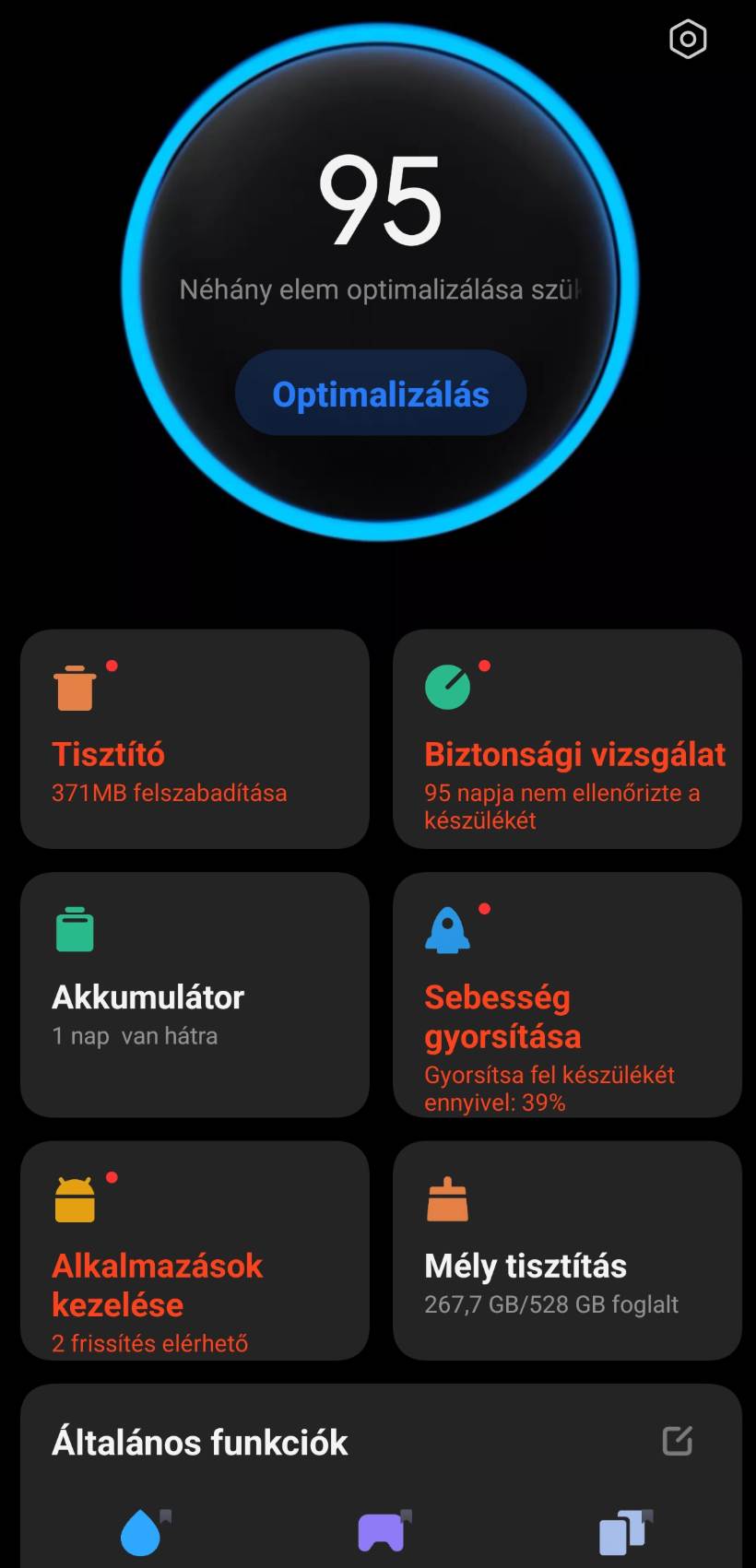
Task: Select the green Akkumulátor battery icon
Action: (x=75, y=929)
